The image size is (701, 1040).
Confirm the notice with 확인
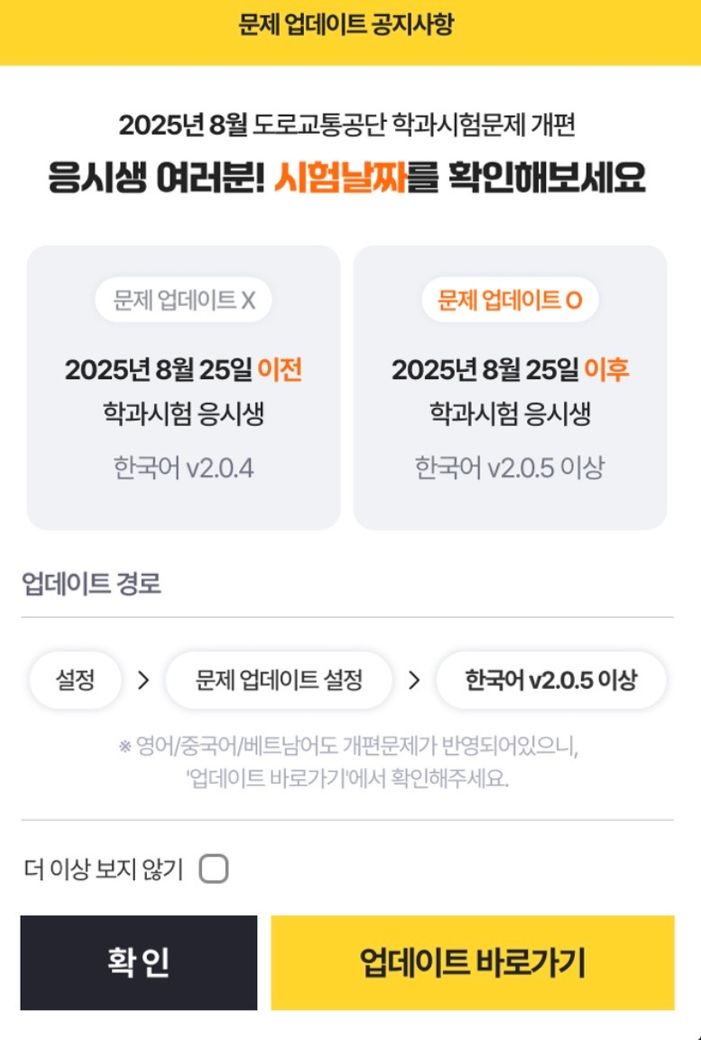tap(138, 962)
